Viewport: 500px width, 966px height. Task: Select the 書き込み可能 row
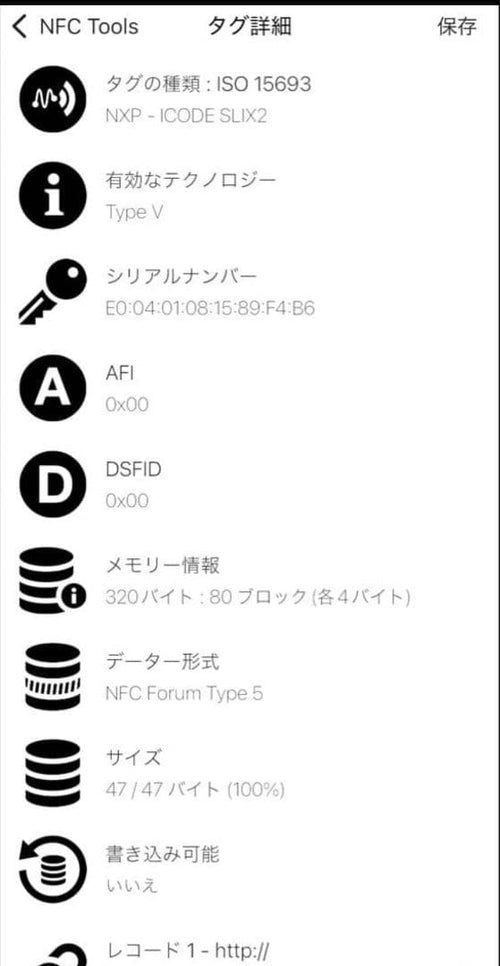[250, 871]
